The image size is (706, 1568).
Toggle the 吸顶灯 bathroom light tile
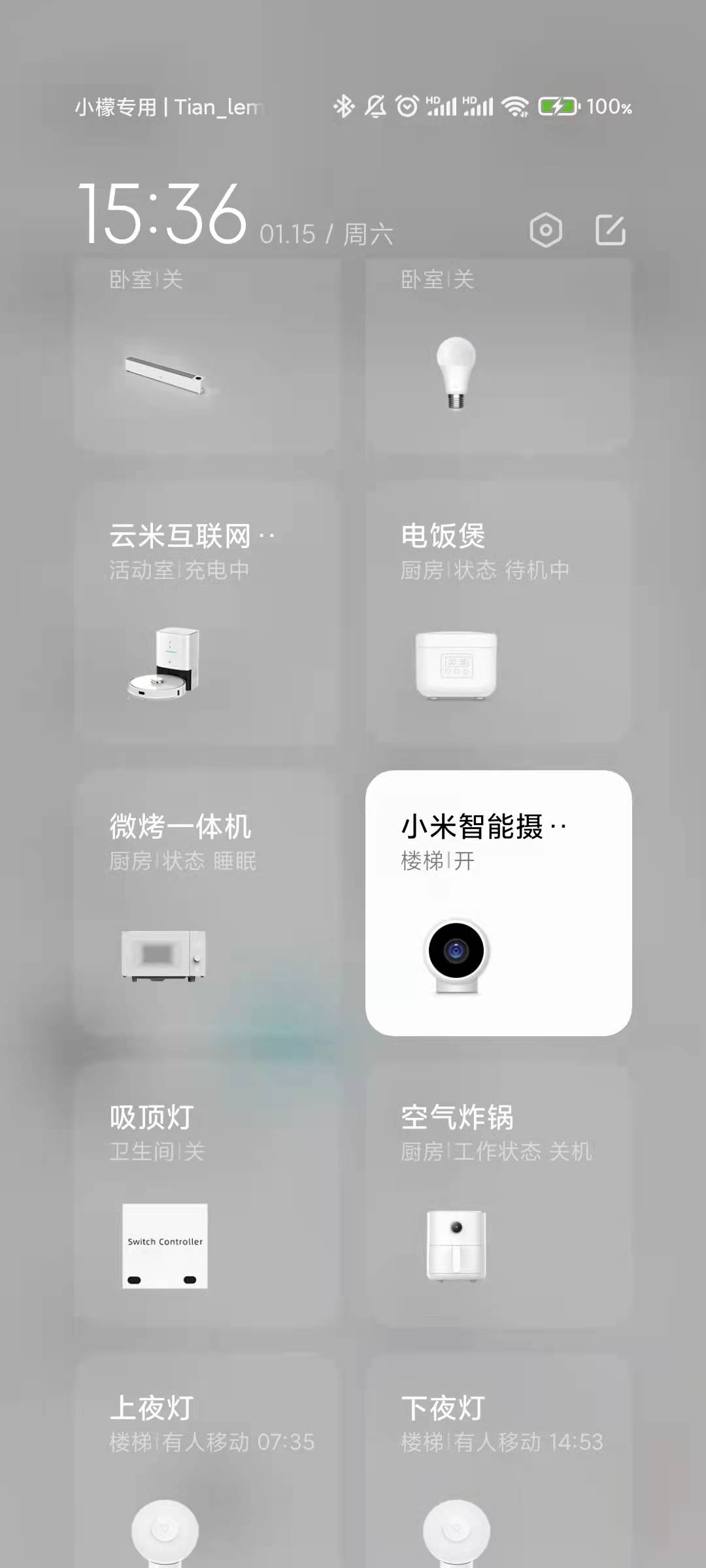(207, 1194)
